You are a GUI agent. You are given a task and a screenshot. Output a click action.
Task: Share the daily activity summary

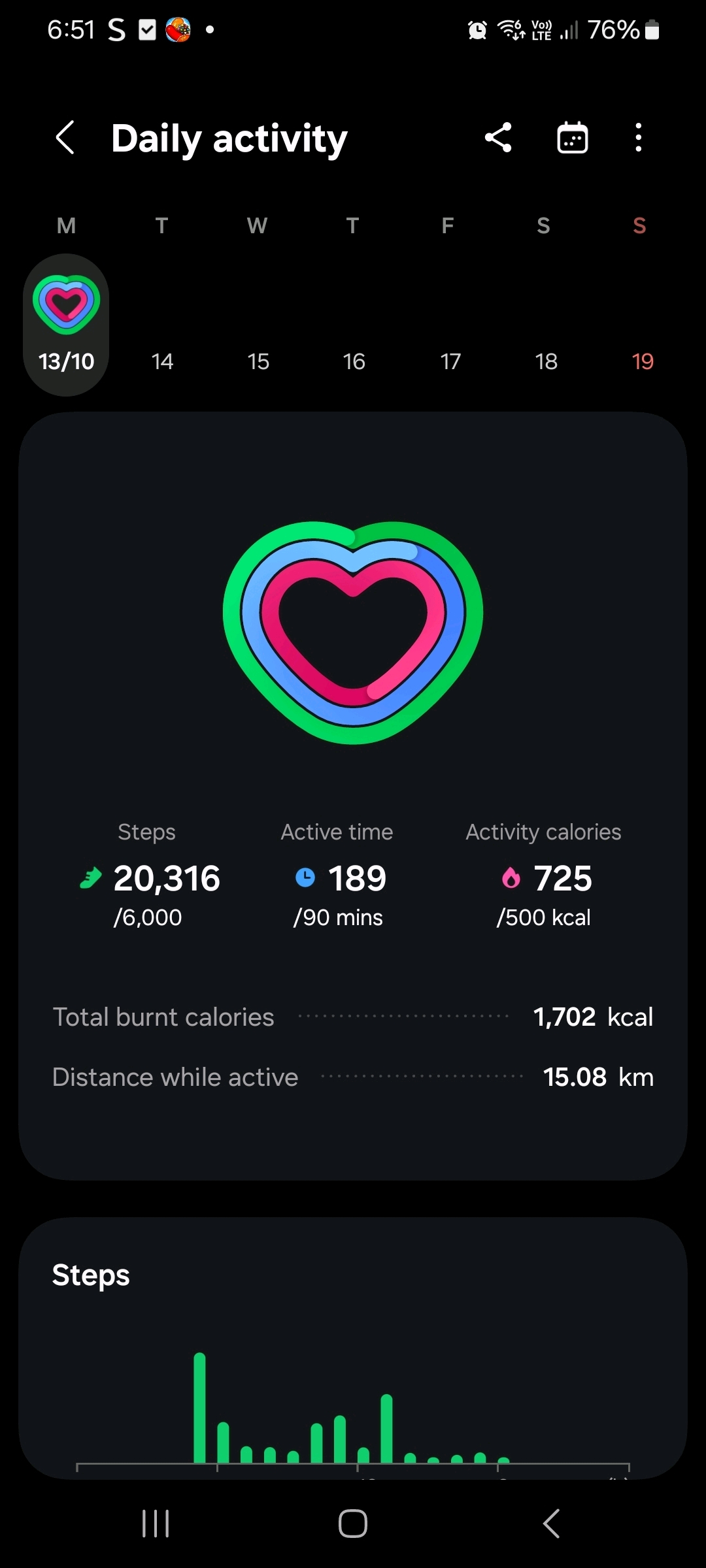point(498,138)
